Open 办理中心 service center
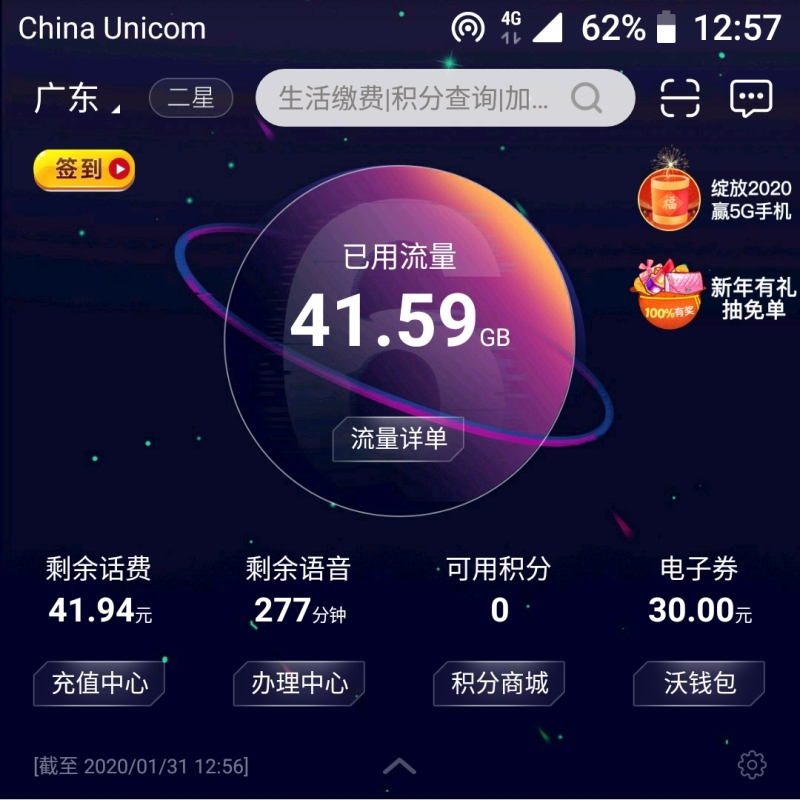Screen dimensions: 800x800 299,684
